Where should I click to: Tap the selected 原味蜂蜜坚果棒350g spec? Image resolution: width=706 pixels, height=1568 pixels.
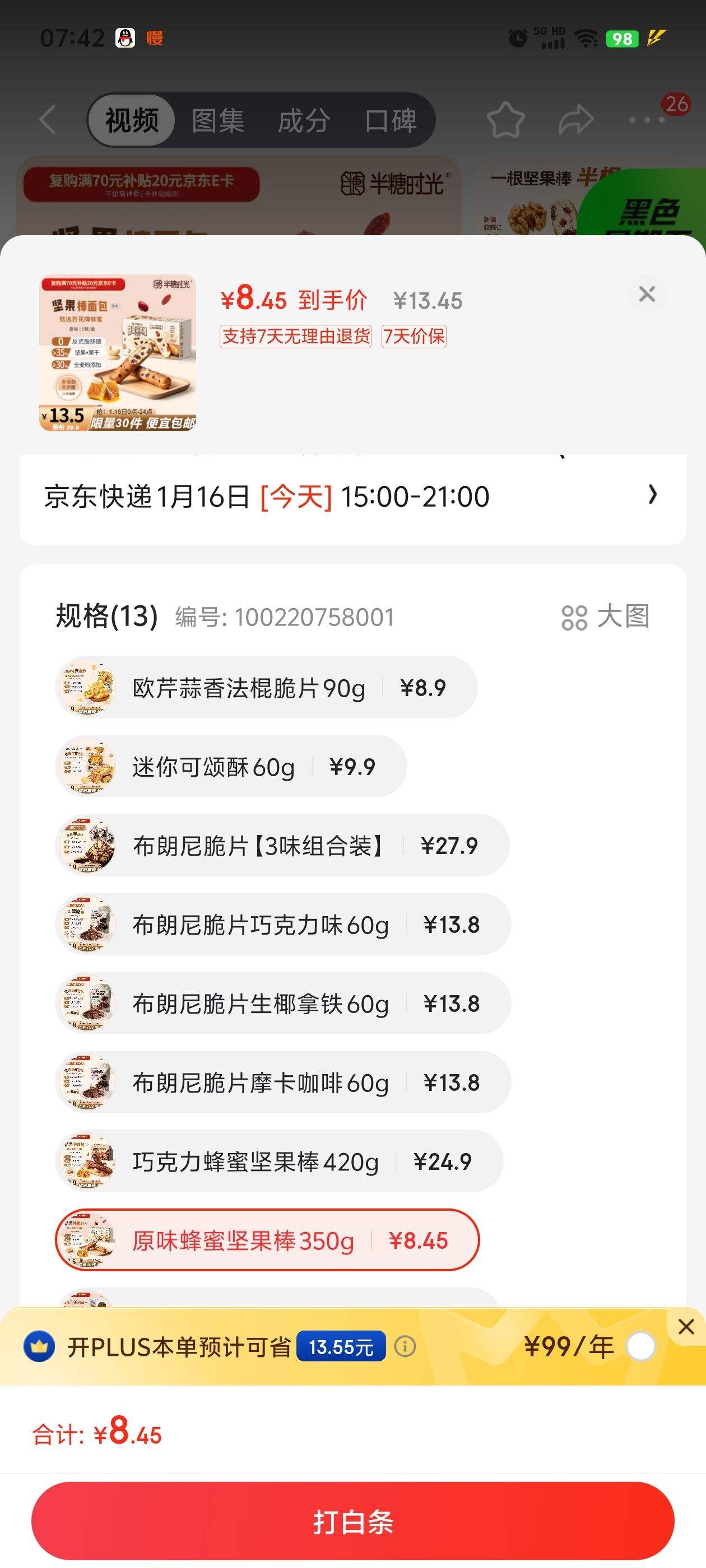(x=267, y=1240)
